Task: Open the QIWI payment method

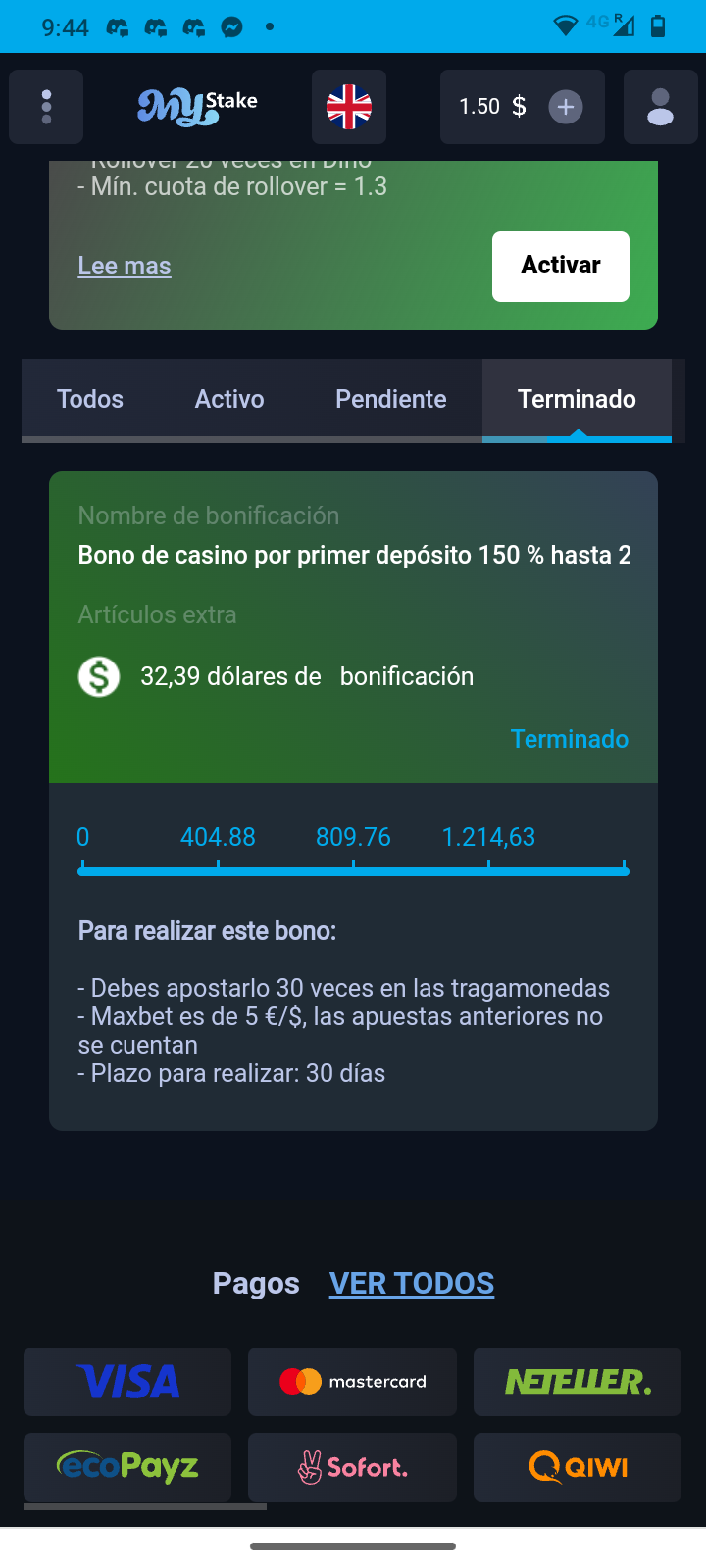Action: [577, 1467]
